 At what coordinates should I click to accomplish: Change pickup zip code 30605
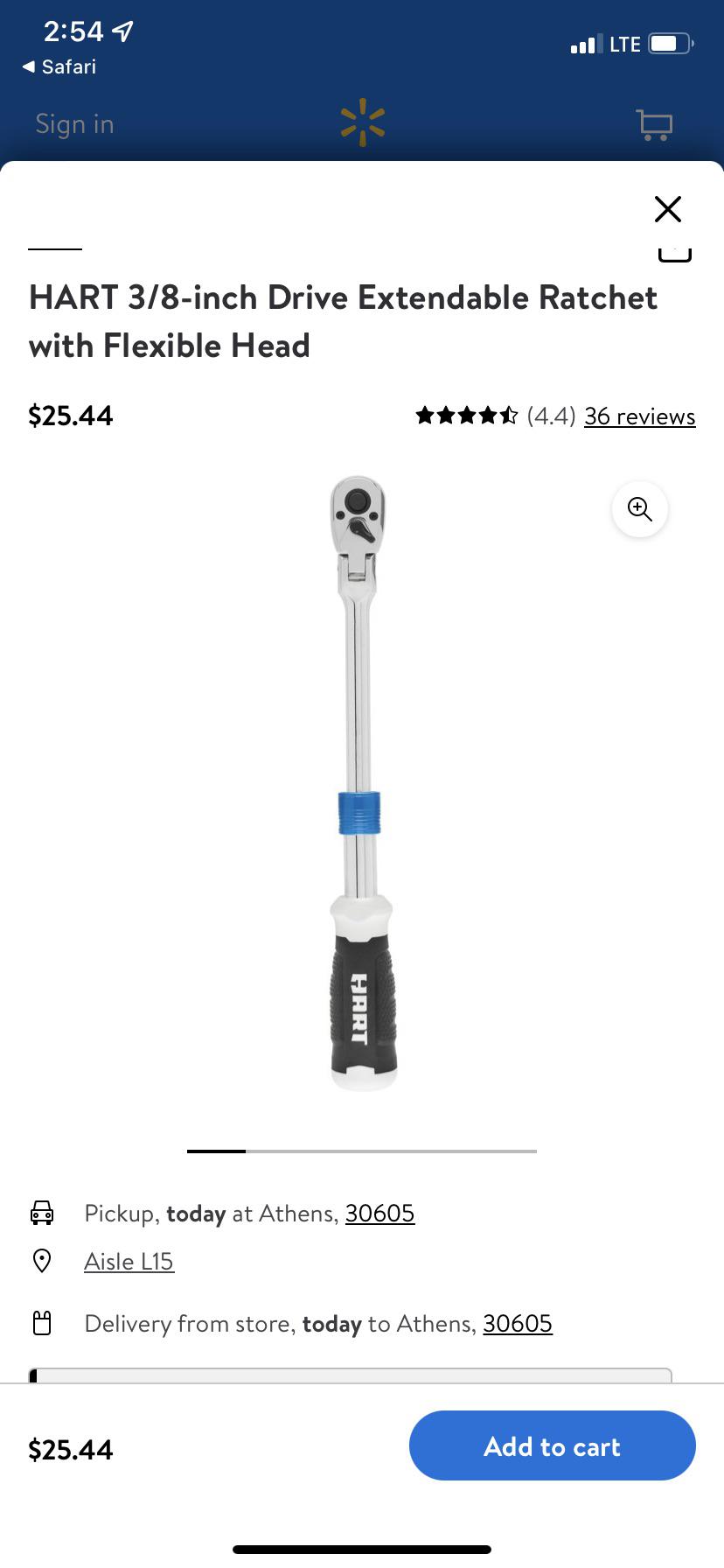[379, 1214]
